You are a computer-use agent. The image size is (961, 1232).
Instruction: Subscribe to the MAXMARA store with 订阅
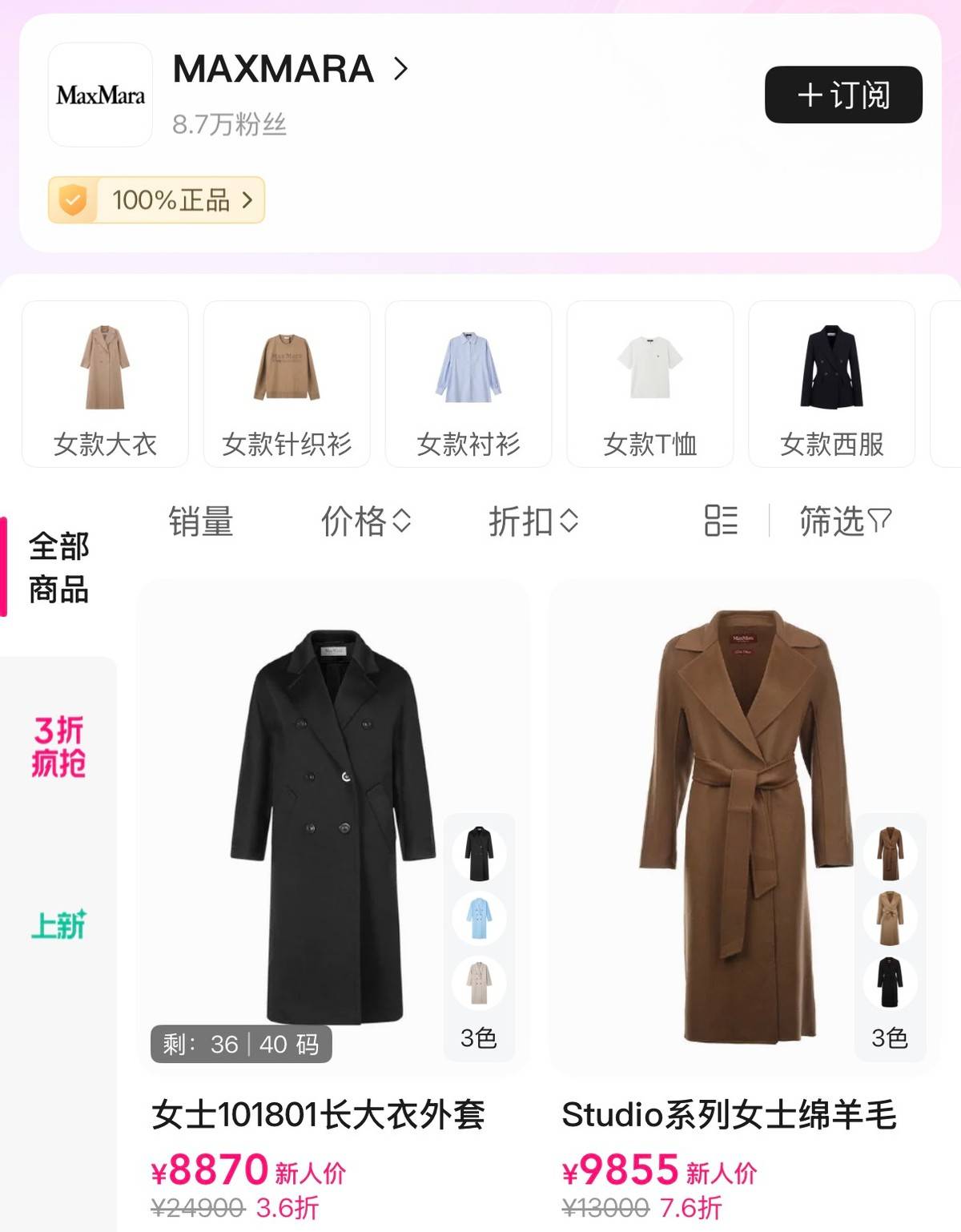843,95
